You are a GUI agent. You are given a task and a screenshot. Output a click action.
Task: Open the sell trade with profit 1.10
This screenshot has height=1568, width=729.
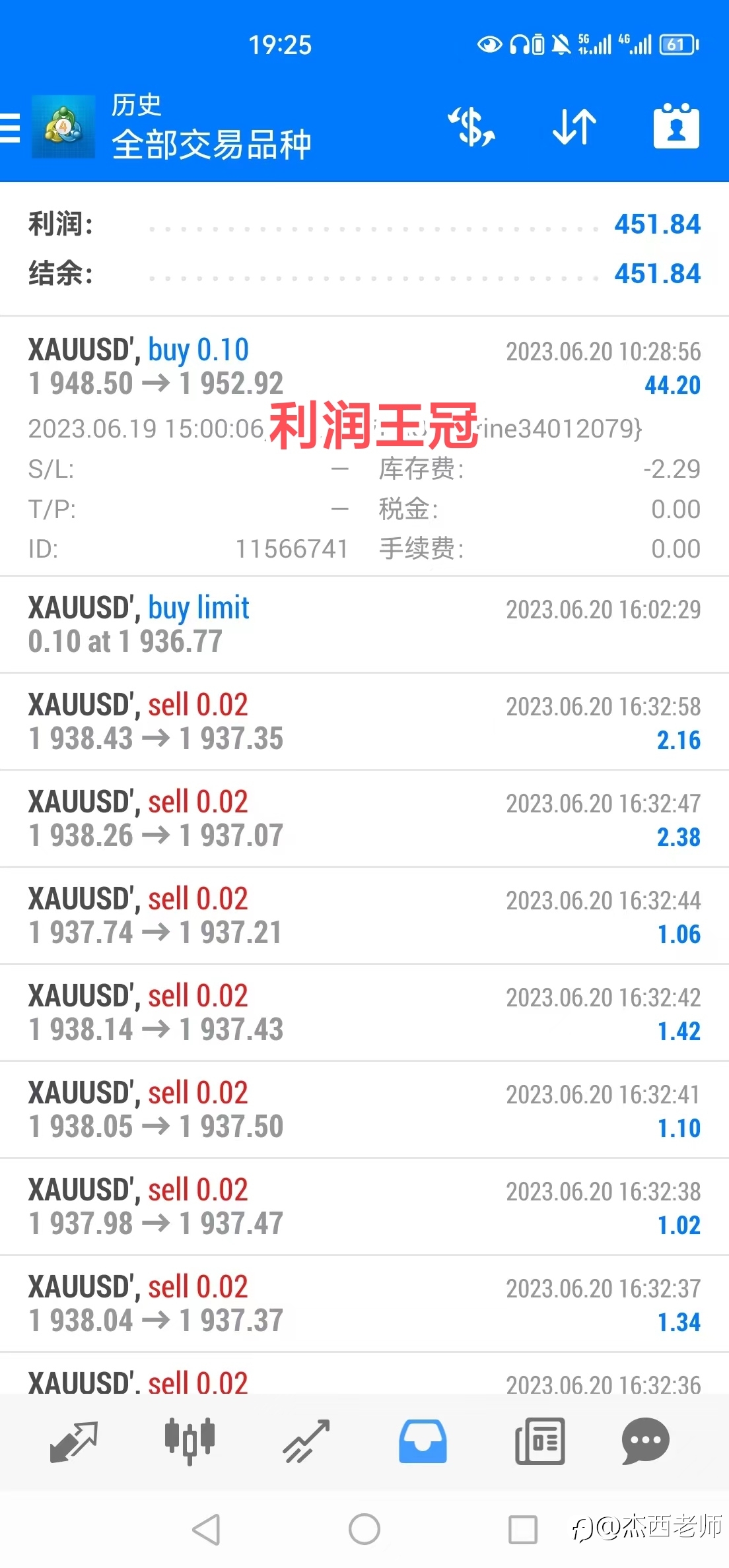(364, 1109)
